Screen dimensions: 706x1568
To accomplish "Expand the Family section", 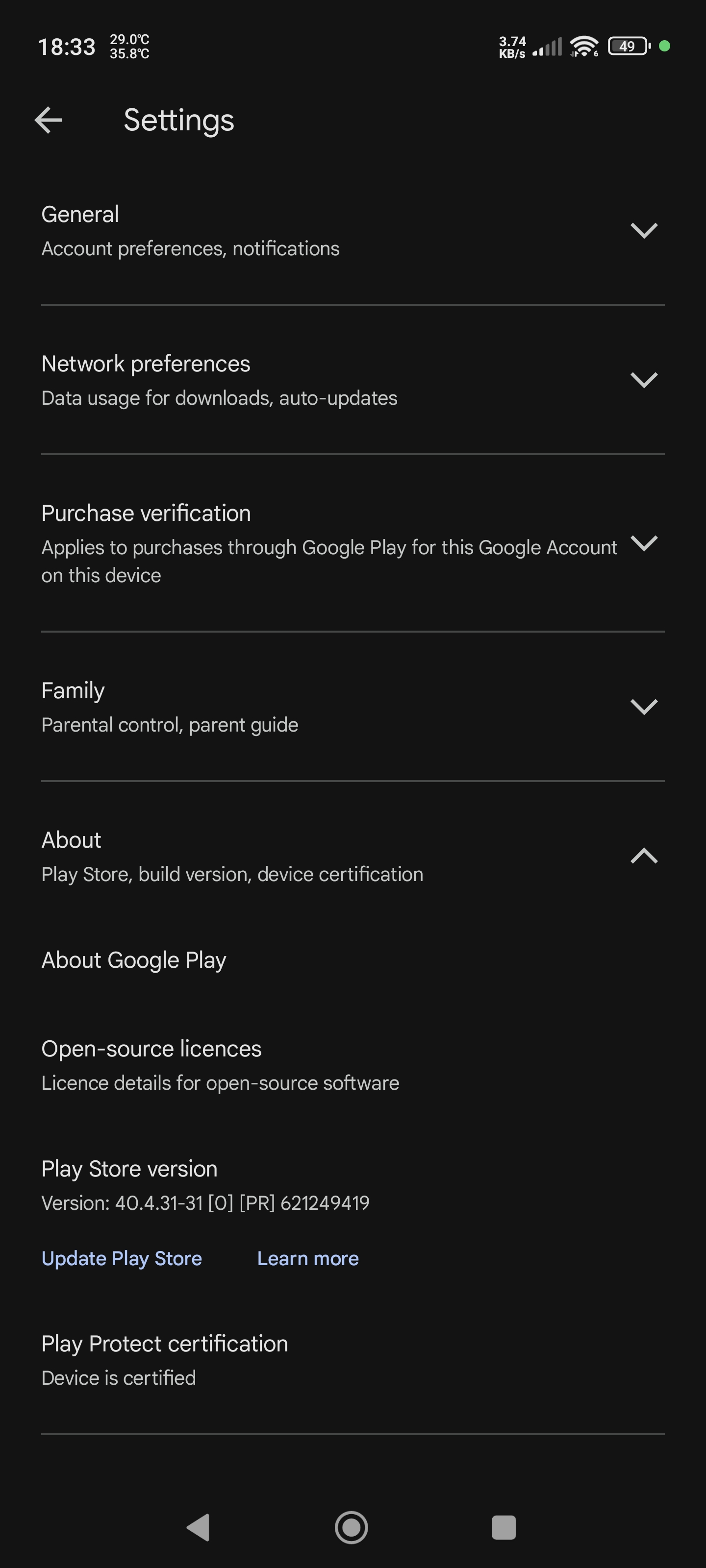I will (x=353, y=707).
